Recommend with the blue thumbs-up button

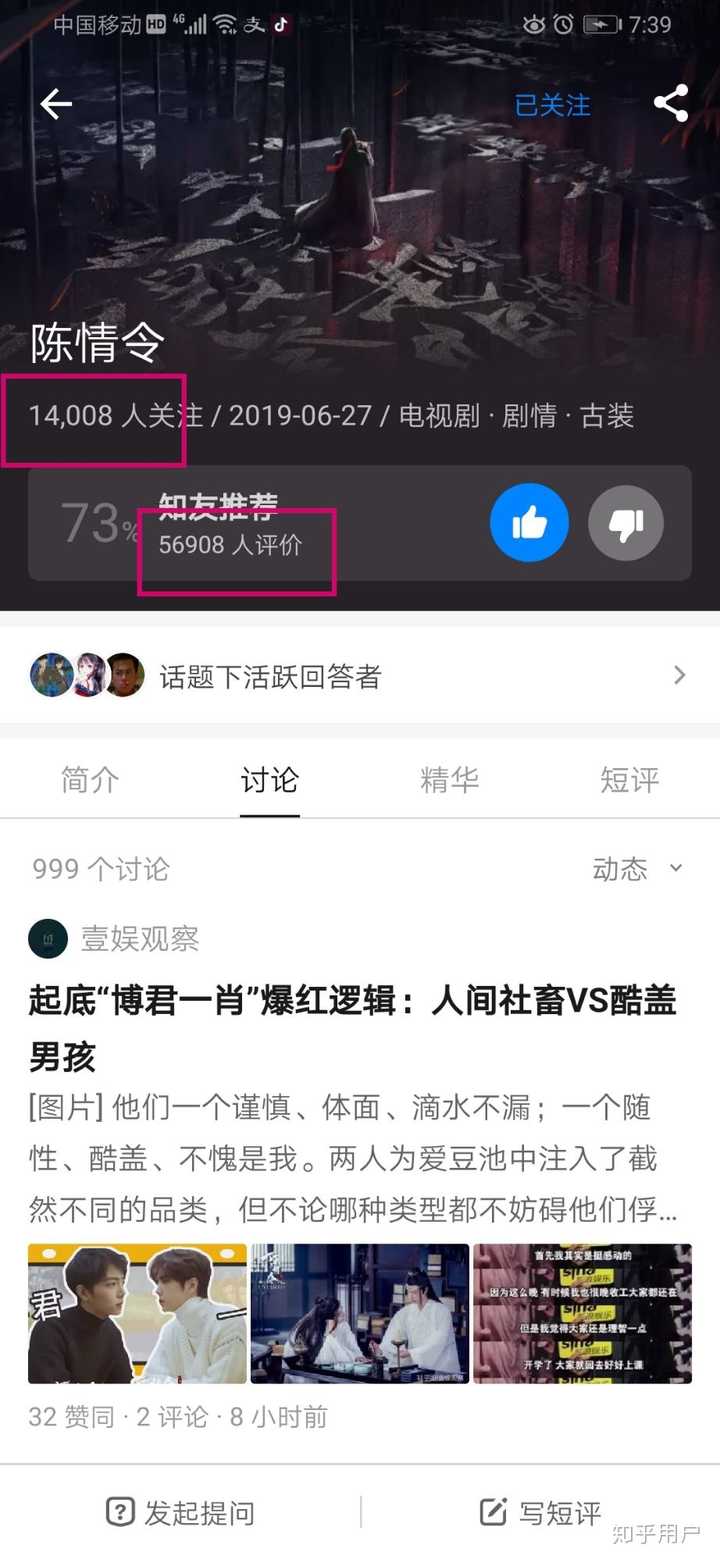click(x=529, y=522)
